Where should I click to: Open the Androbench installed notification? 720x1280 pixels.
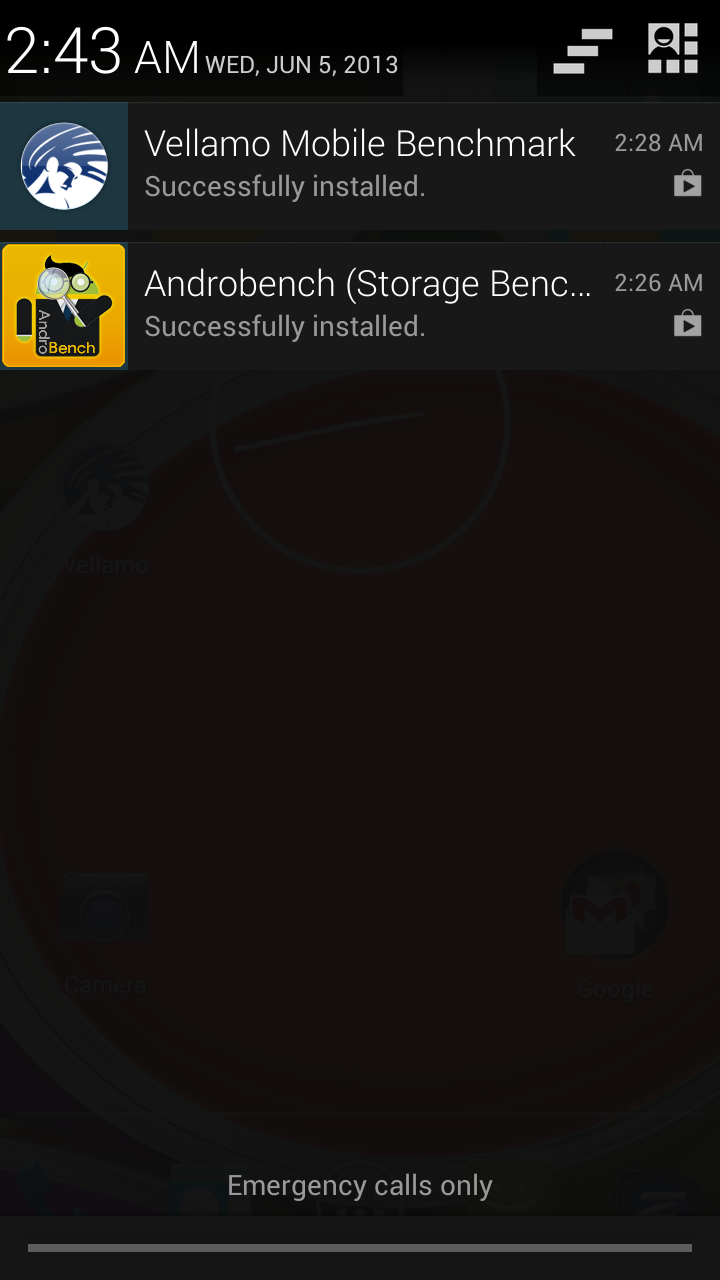tap(360, 306)
